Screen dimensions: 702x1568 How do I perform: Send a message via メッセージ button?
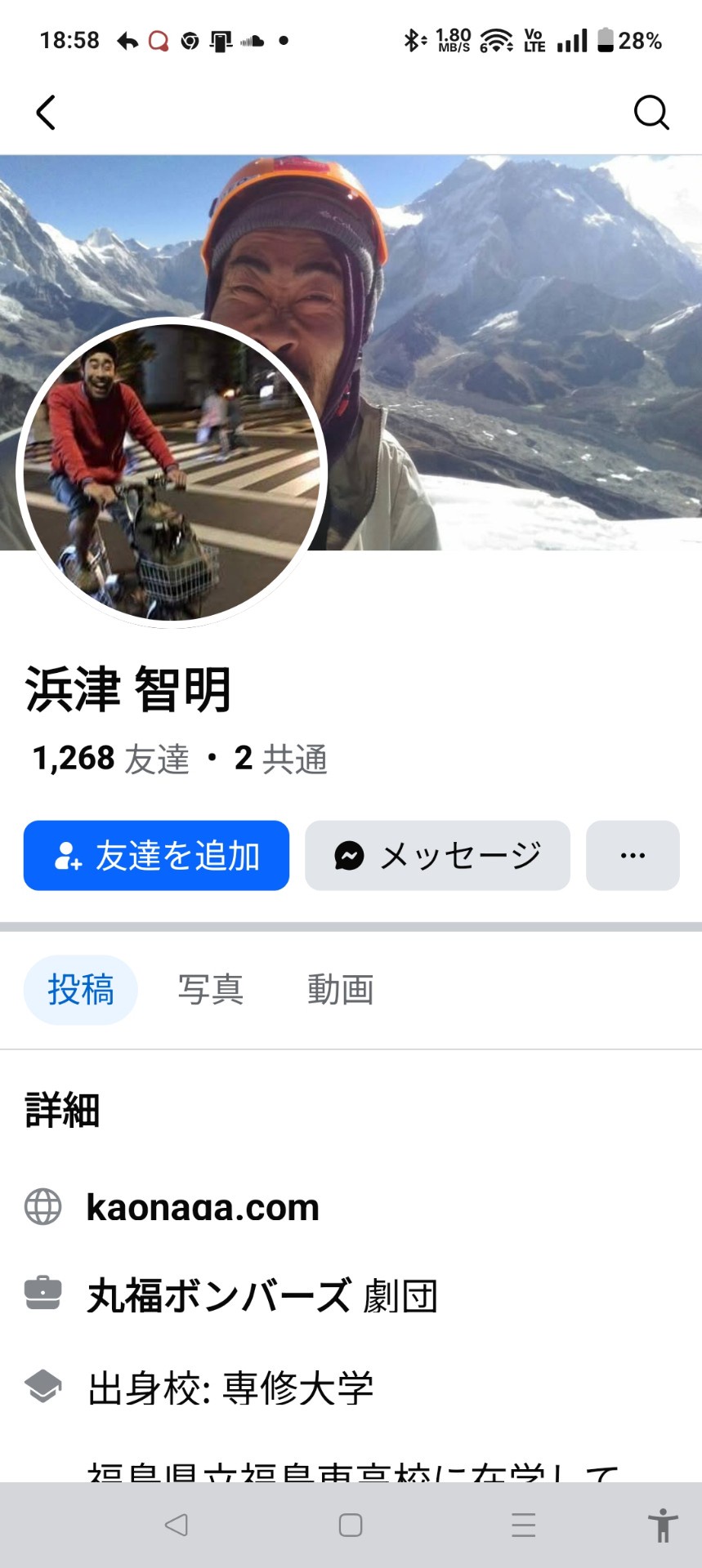pyautogui.click(x=437, y=855)
